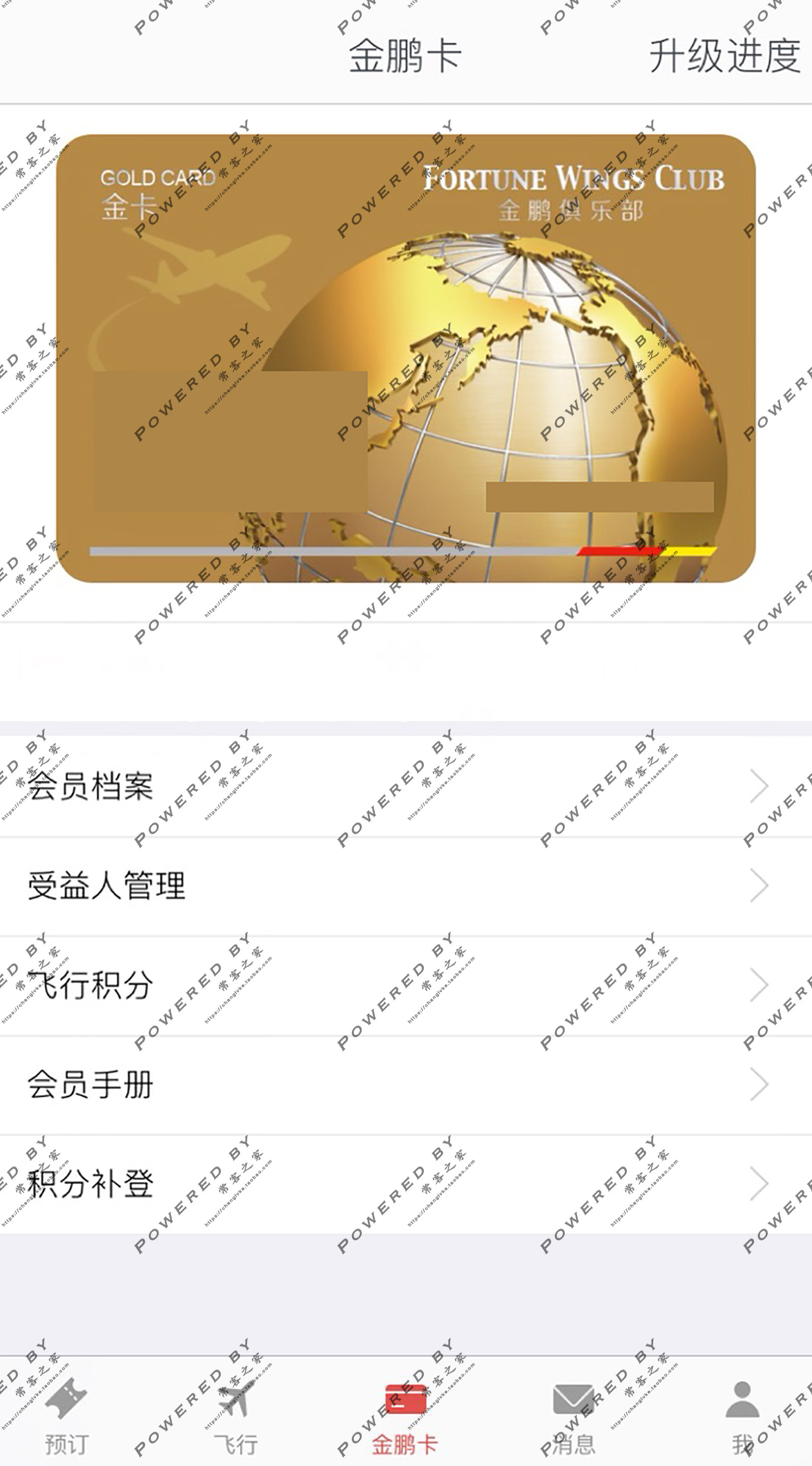Image resolution: width=812 pixels, height=1466 pixels.
Task: Open 升级进度 upgrade progress
Action: (724, 56)
